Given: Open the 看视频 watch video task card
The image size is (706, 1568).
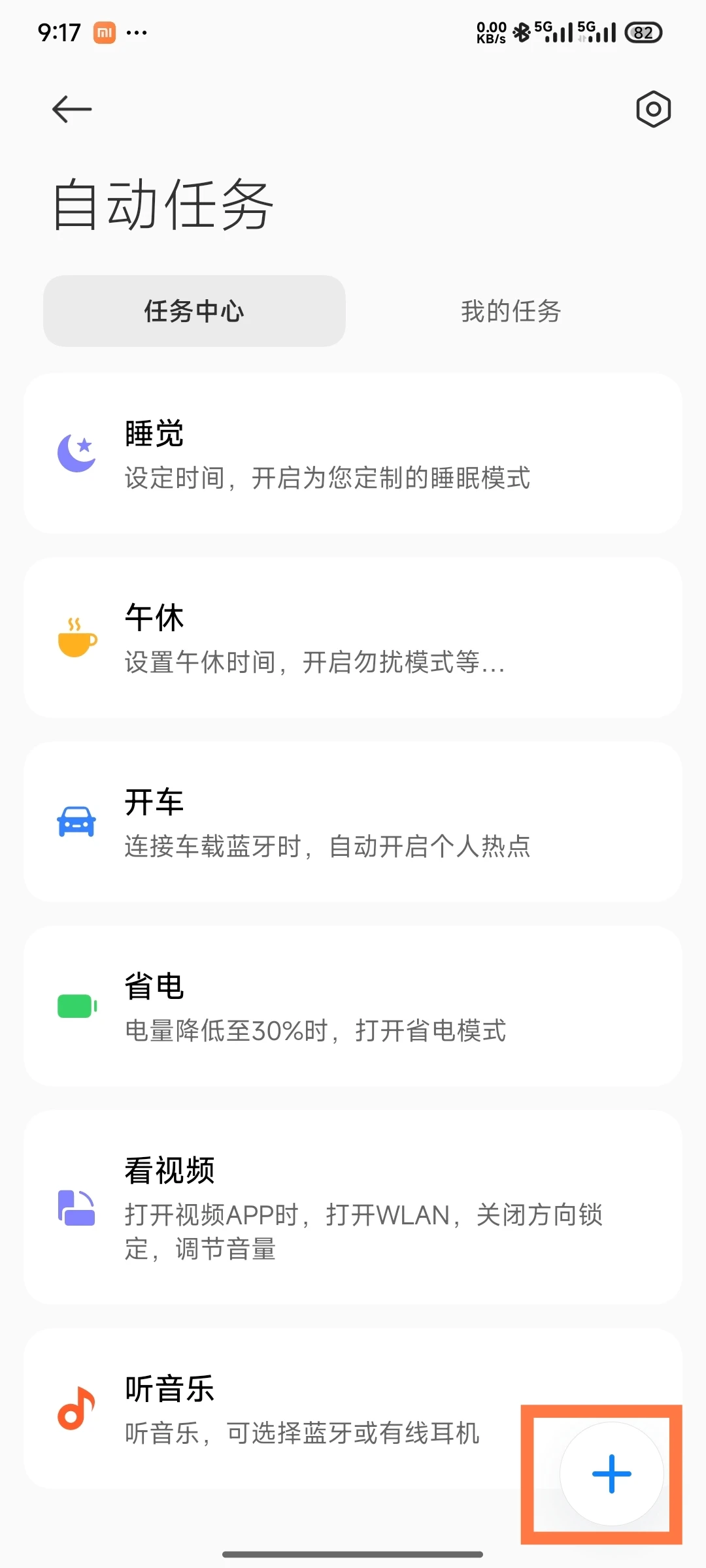Looking at the screenshot, I should tap(353, 1207).
